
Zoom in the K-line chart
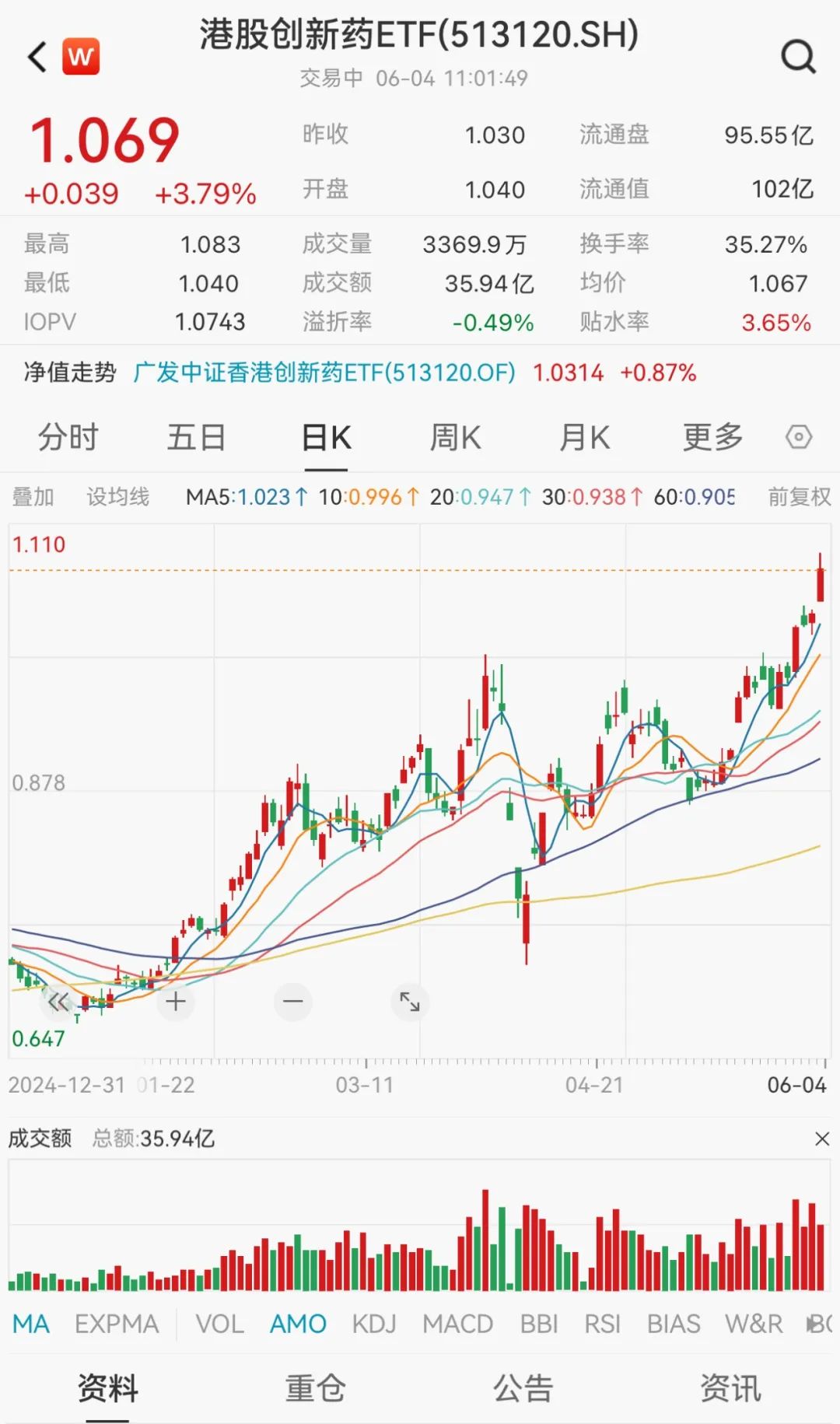click(176, 1002)
